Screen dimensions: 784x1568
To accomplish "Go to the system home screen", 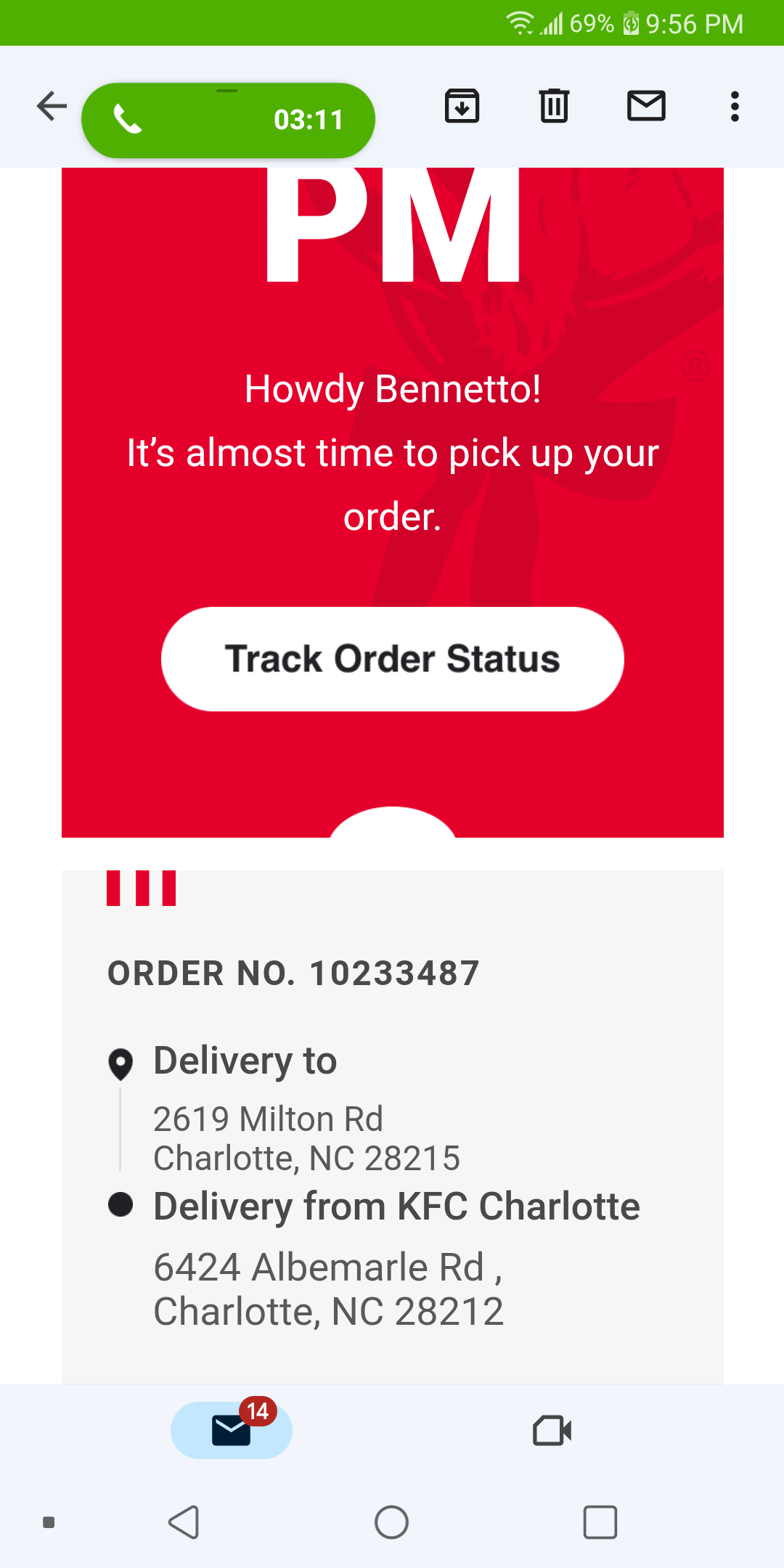I will 391,1522.
